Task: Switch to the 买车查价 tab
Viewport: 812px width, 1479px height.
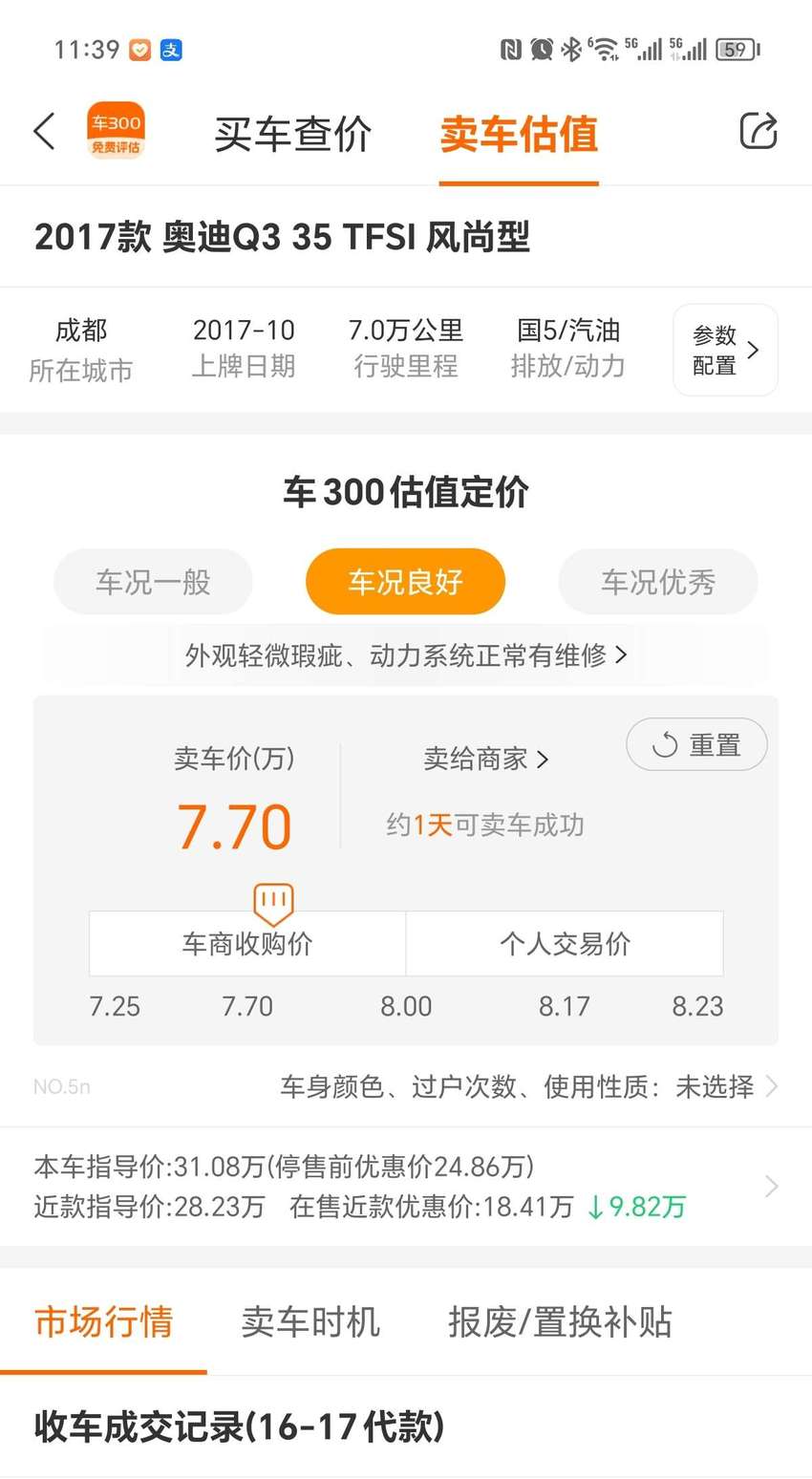Action: click(292, 135)
